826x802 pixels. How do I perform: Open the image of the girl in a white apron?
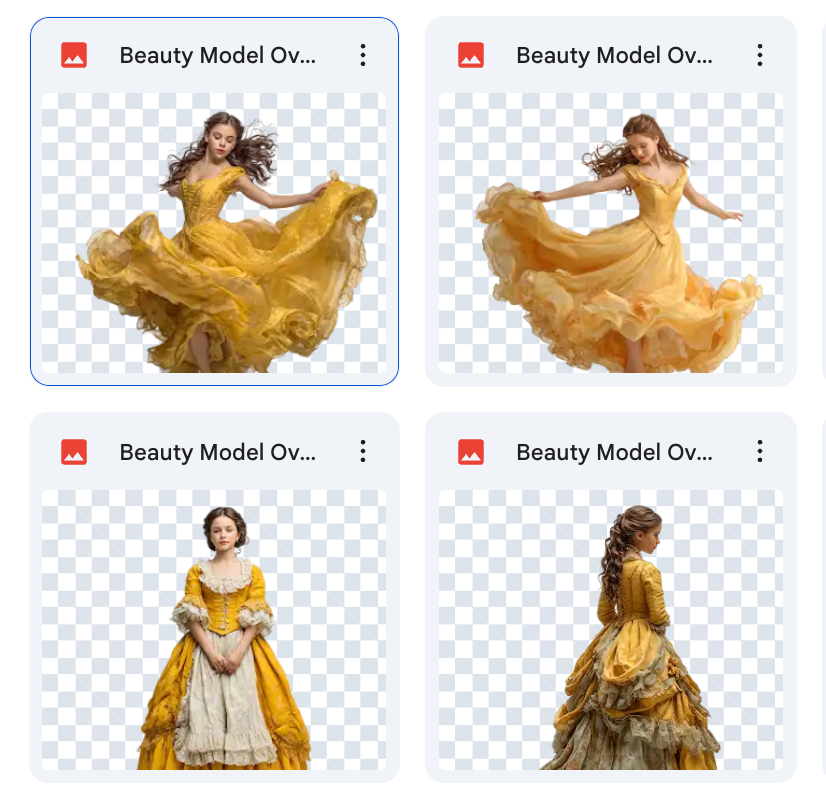pos(214,629)
